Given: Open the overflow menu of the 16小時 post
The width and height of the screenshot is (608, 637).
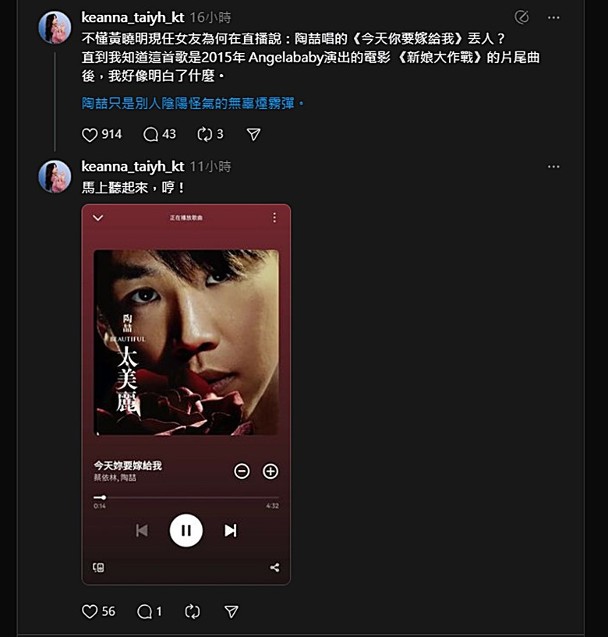Looking at the screenshot, I should (x=554, y=18).
